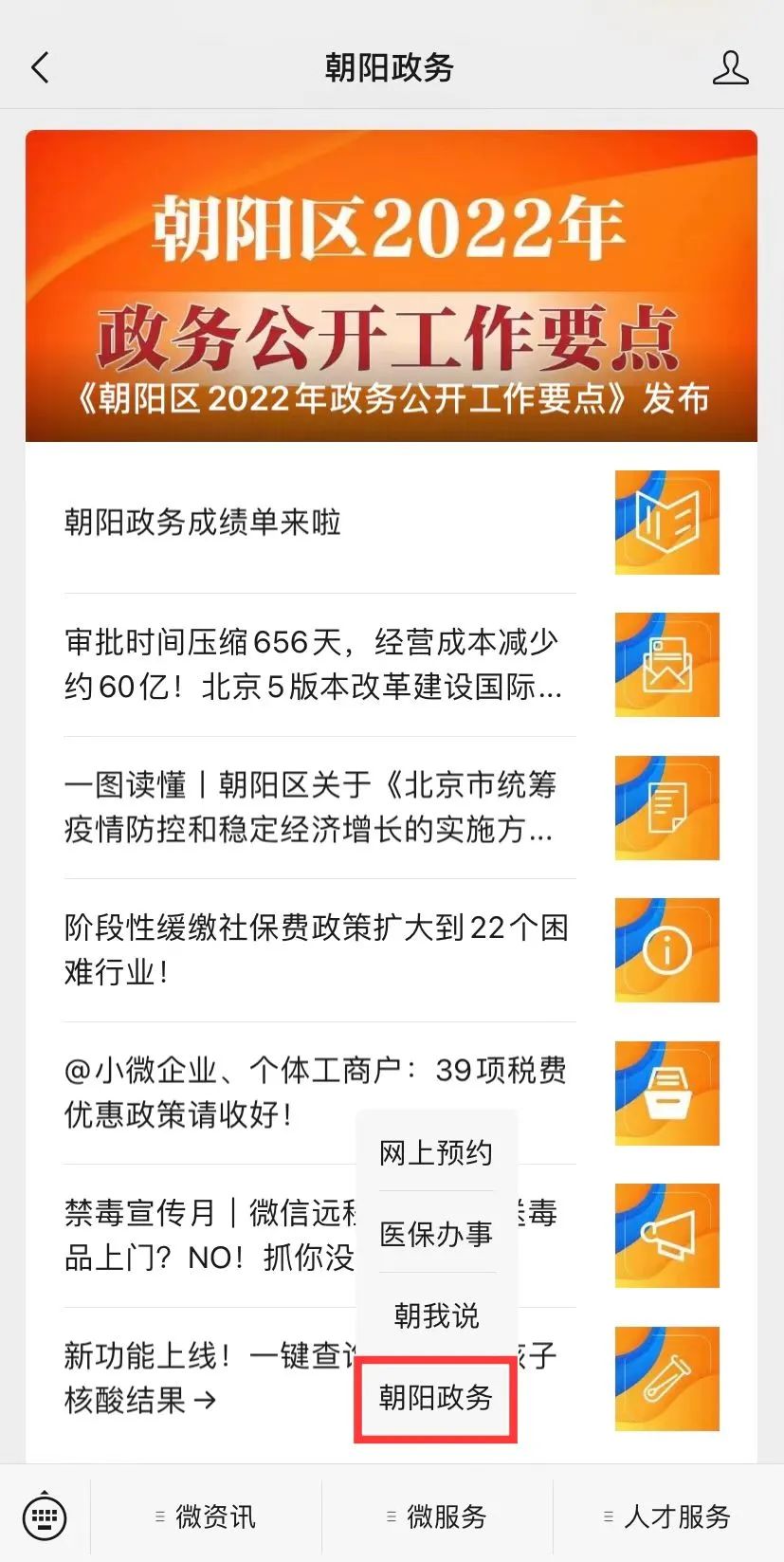784x1562 pixels.
Task: Go back using the top-left arrow
Action: [40, 68]
